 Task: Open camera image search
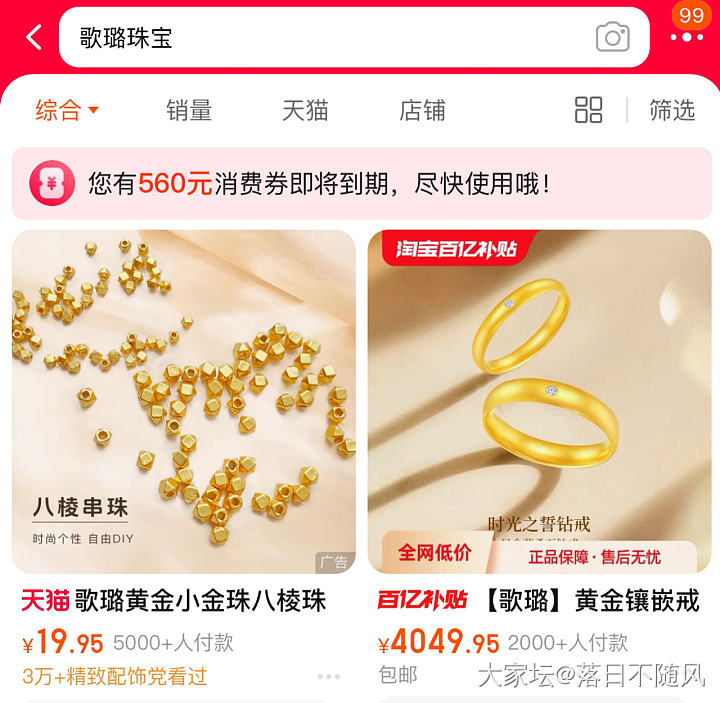point(612,38)
